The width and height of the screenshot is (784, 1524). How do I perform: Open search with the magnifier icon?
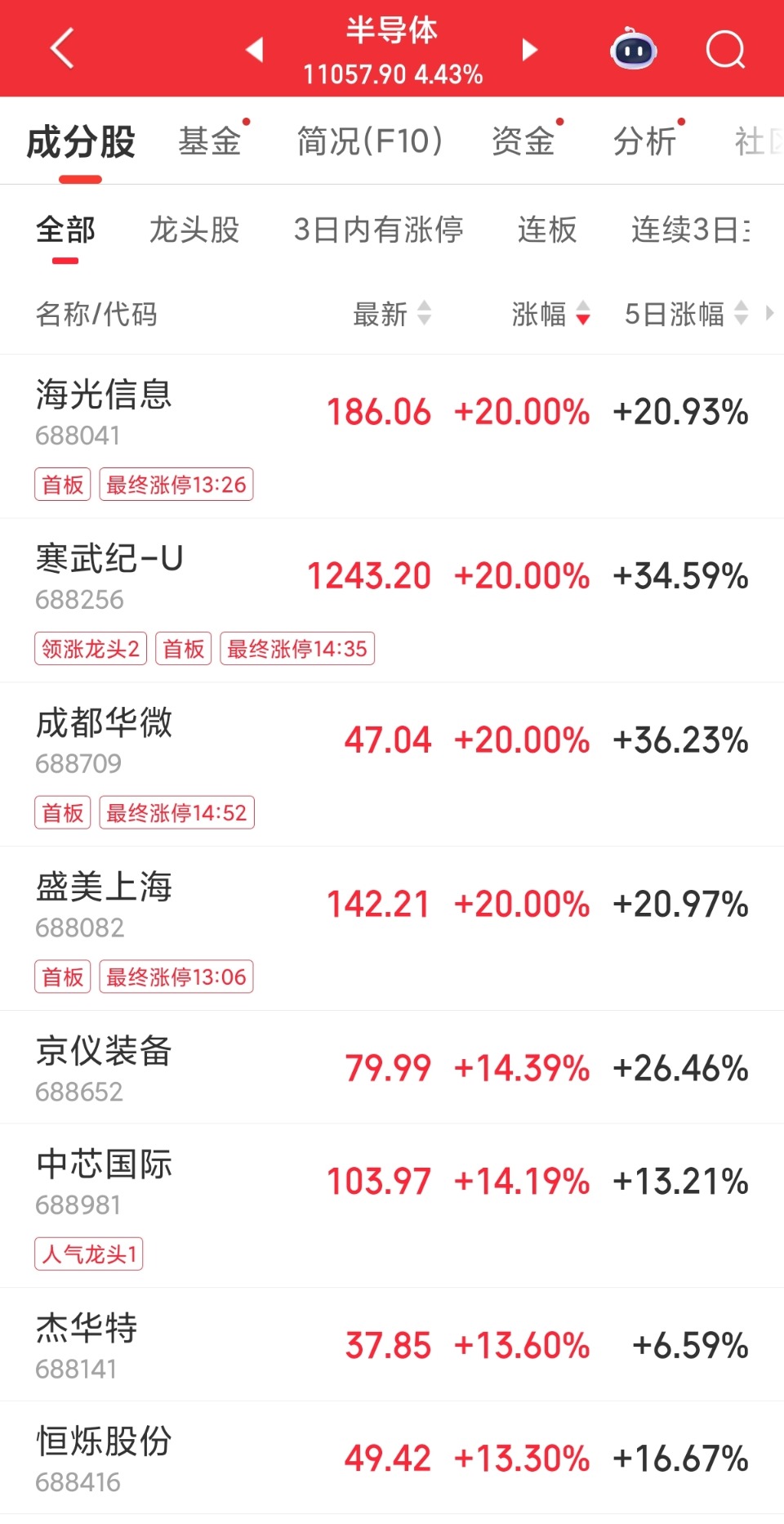click(x=725, y=50)
